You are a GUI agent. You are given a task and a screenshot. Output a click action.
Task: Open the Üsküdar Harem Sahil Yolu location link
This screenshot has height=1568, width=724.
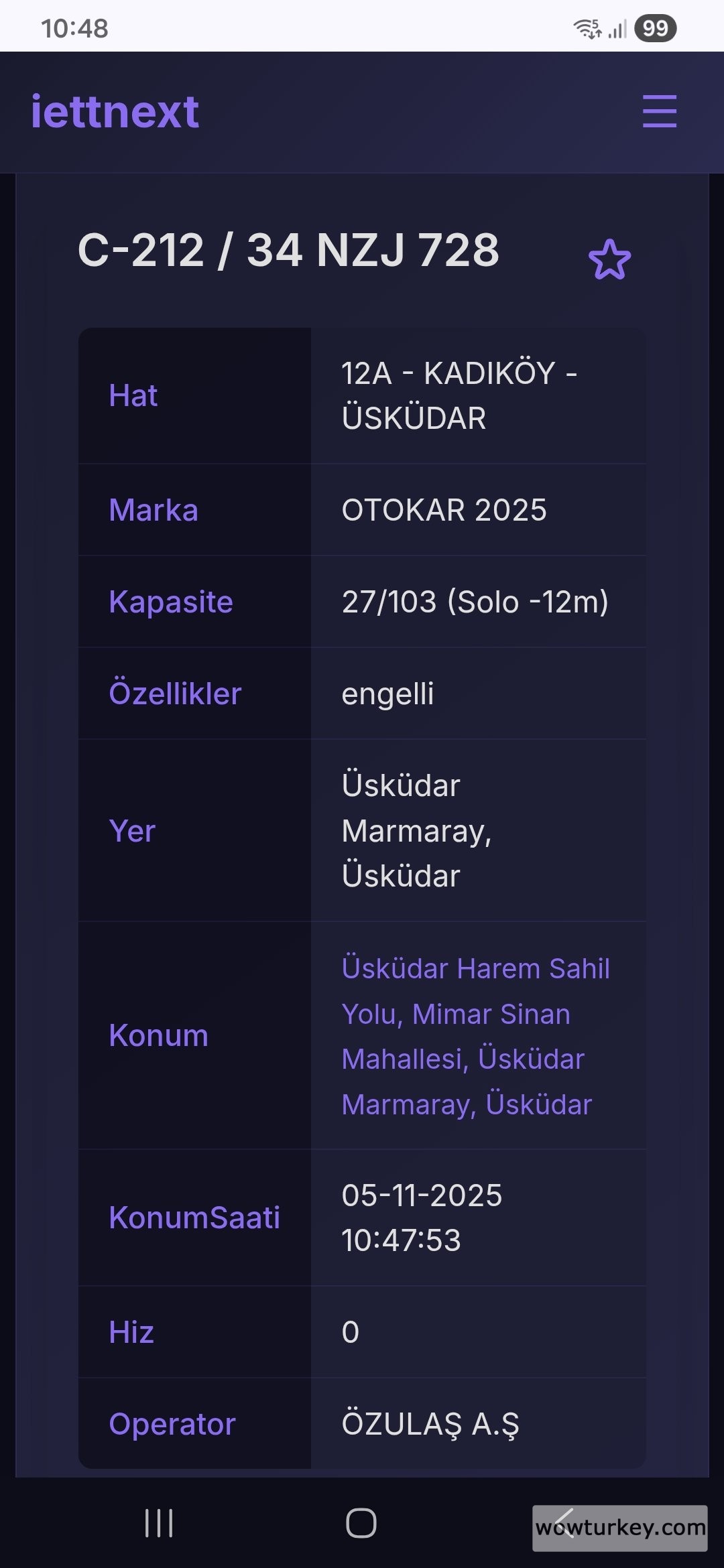(475, 1036)
